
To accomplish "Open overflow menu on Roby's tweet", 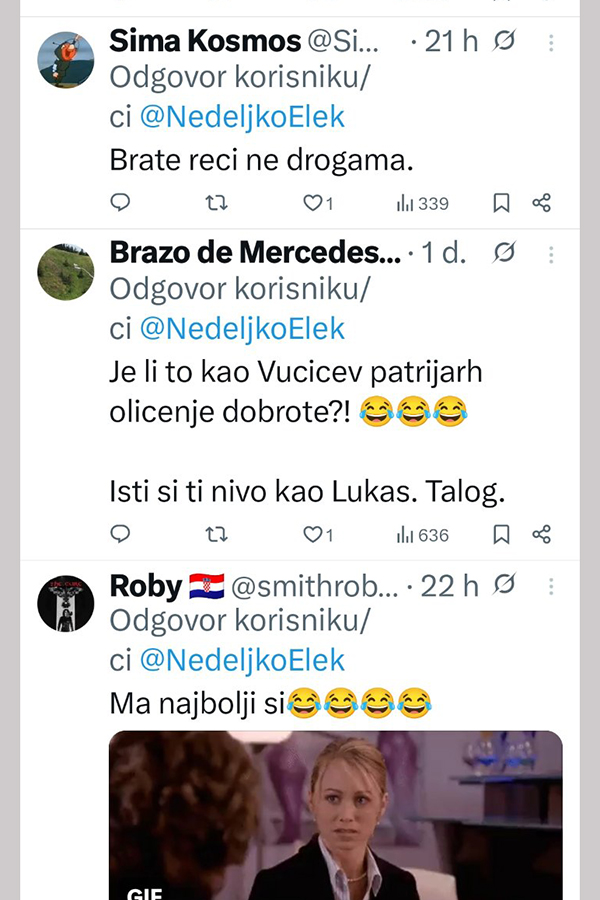I will click(551, 586).
